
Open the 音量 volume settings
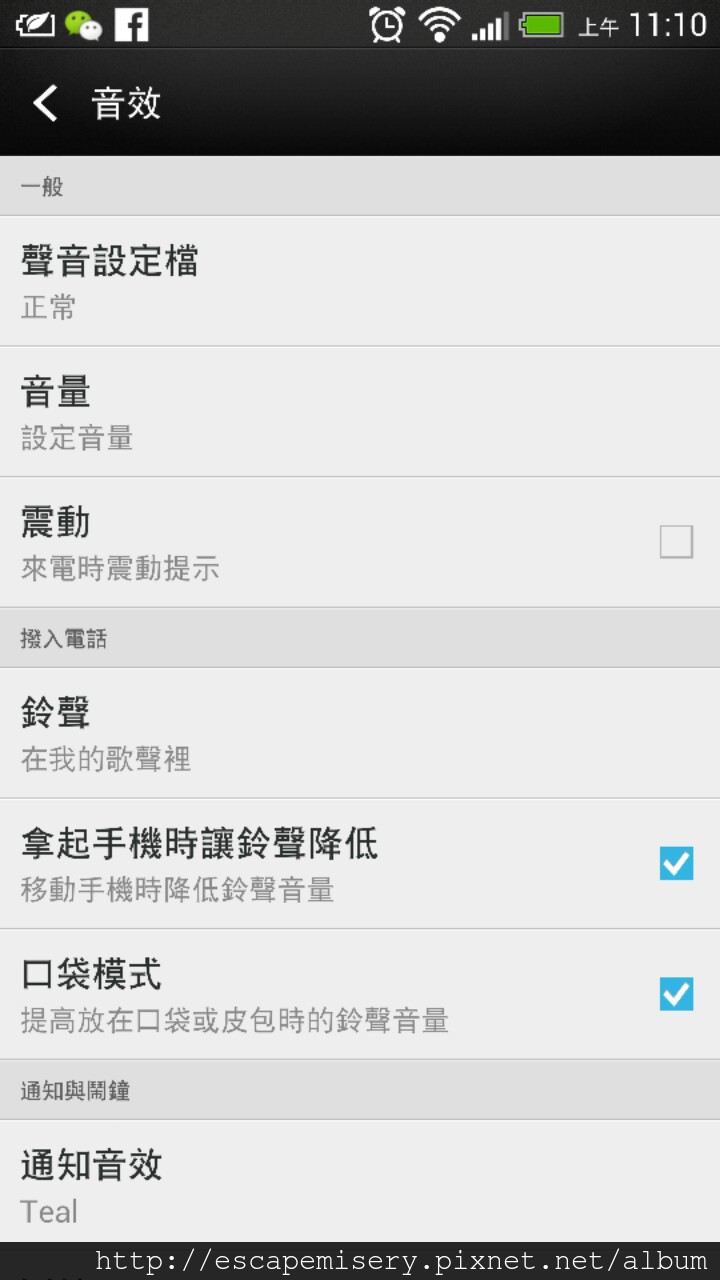click(x=360, y=412)
